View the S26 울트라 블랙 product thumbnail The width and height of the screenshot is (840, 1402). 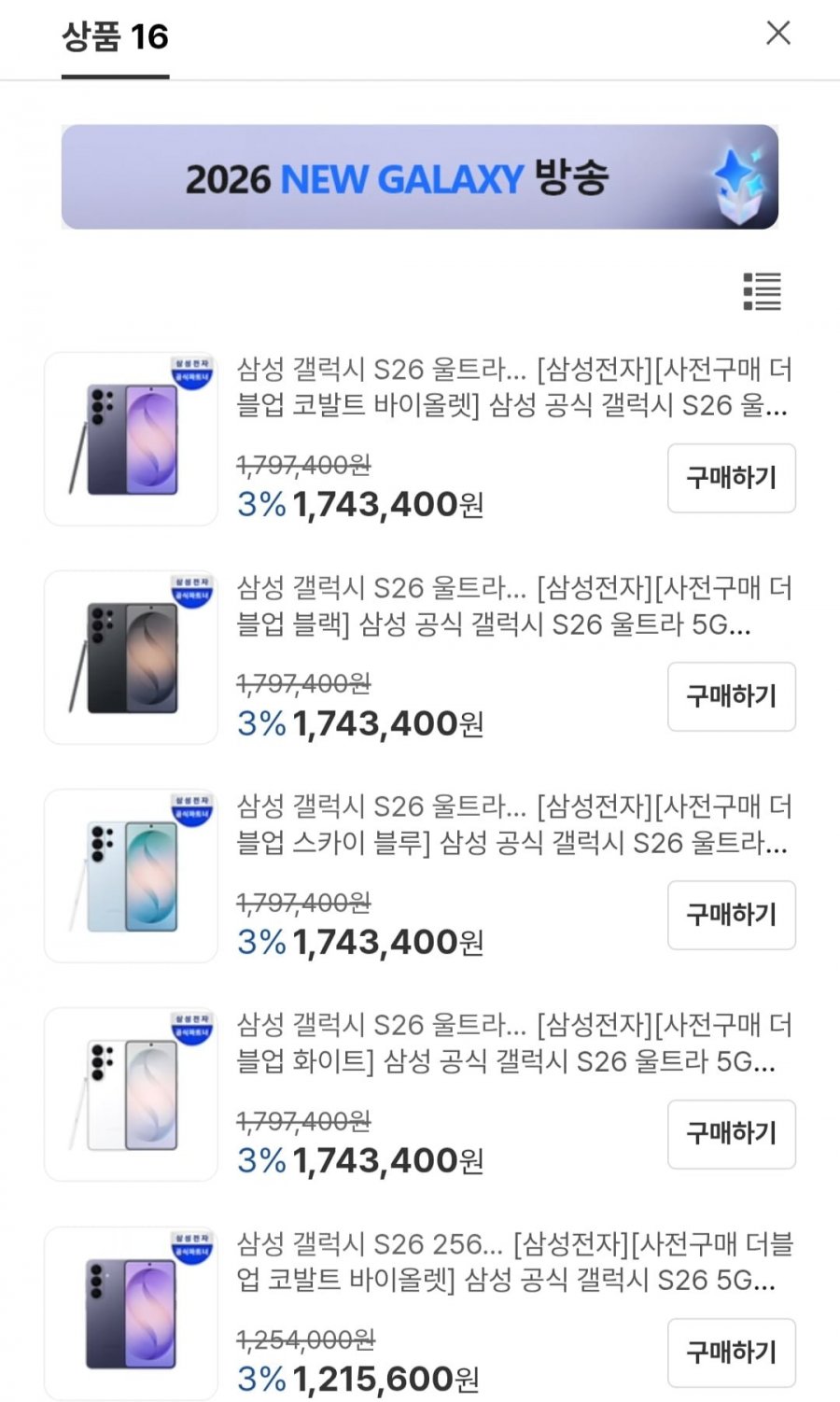click(x=132, y=657)
